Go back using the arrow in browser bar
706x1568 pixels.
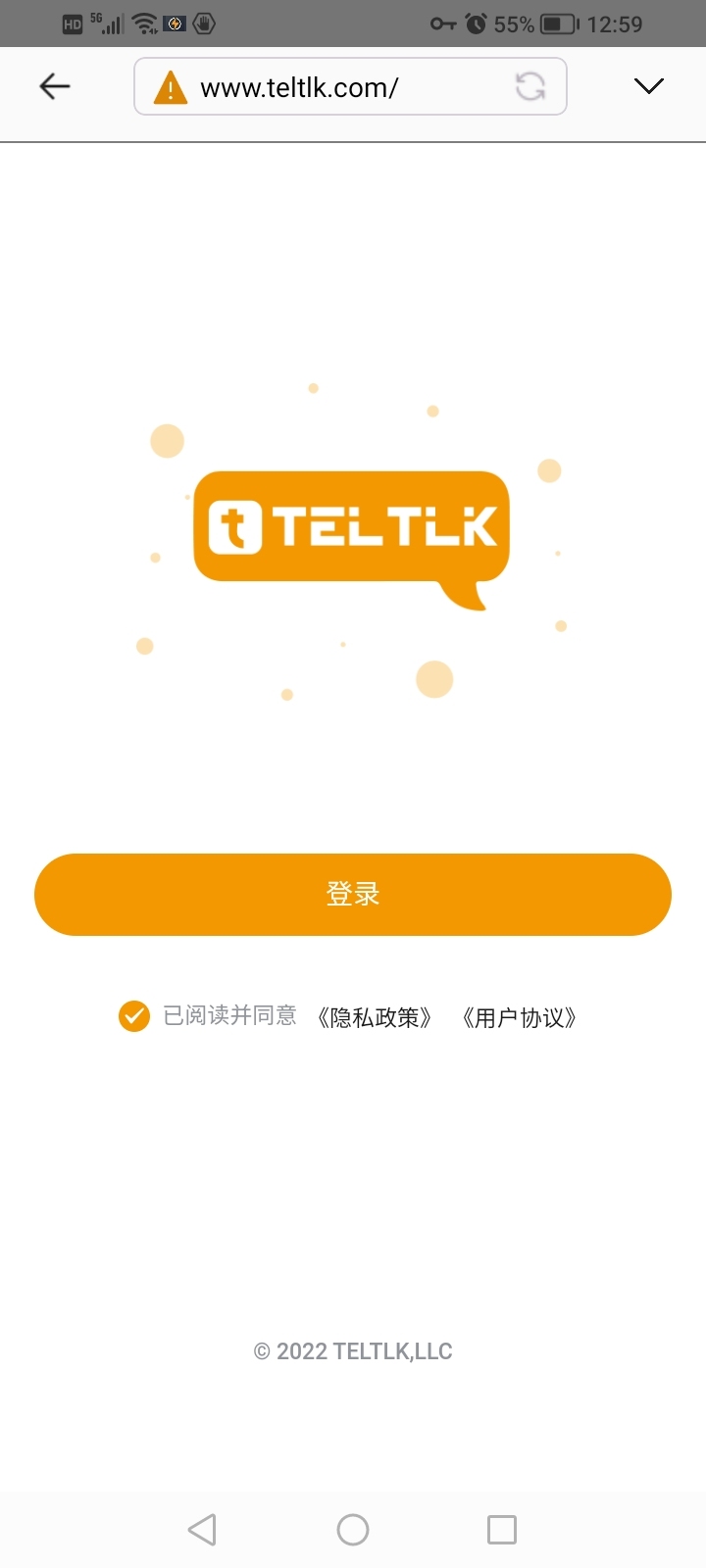[x=55, y=86]
